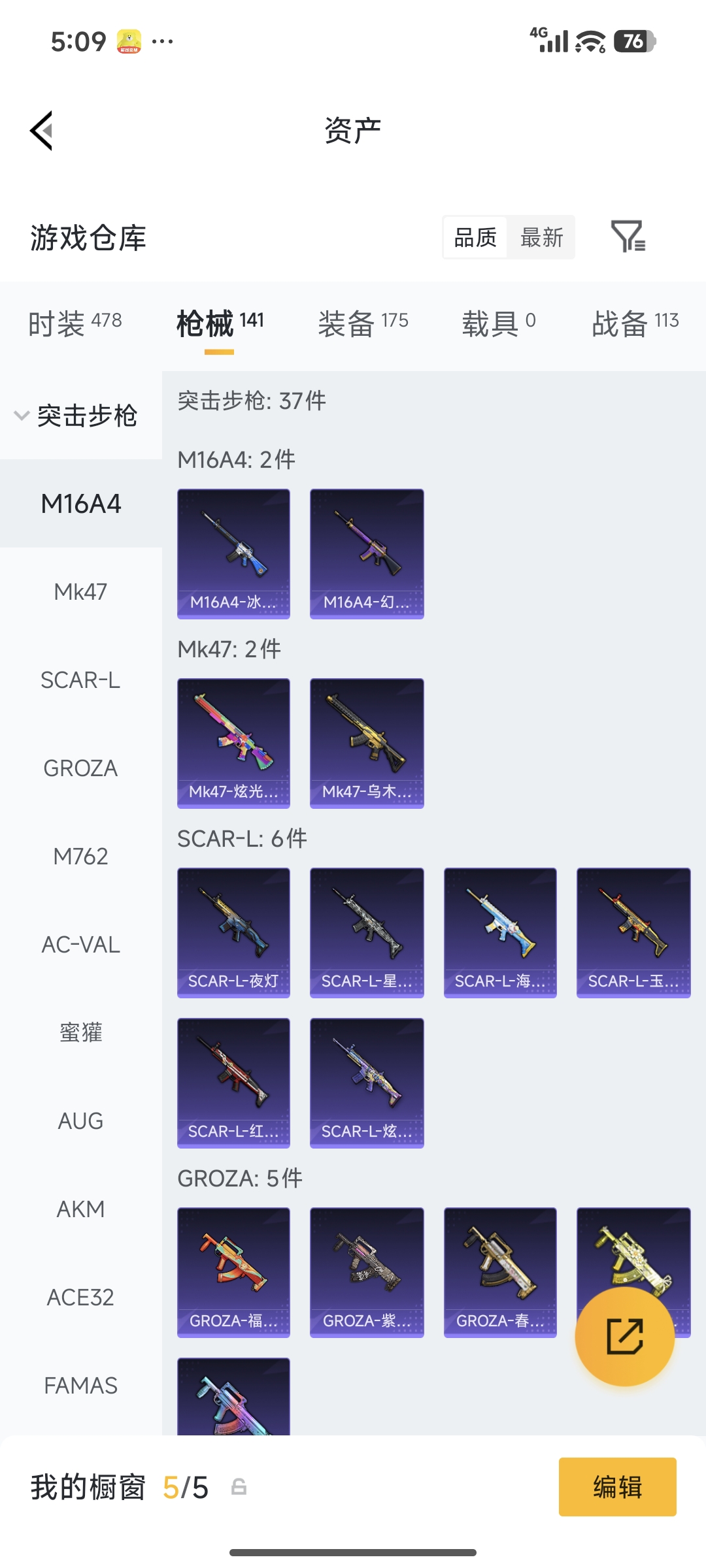Image resolution: width=706 pixels, height=1568 pixels.
Task: Go back from the 资产 page
Action: (42, 131)
